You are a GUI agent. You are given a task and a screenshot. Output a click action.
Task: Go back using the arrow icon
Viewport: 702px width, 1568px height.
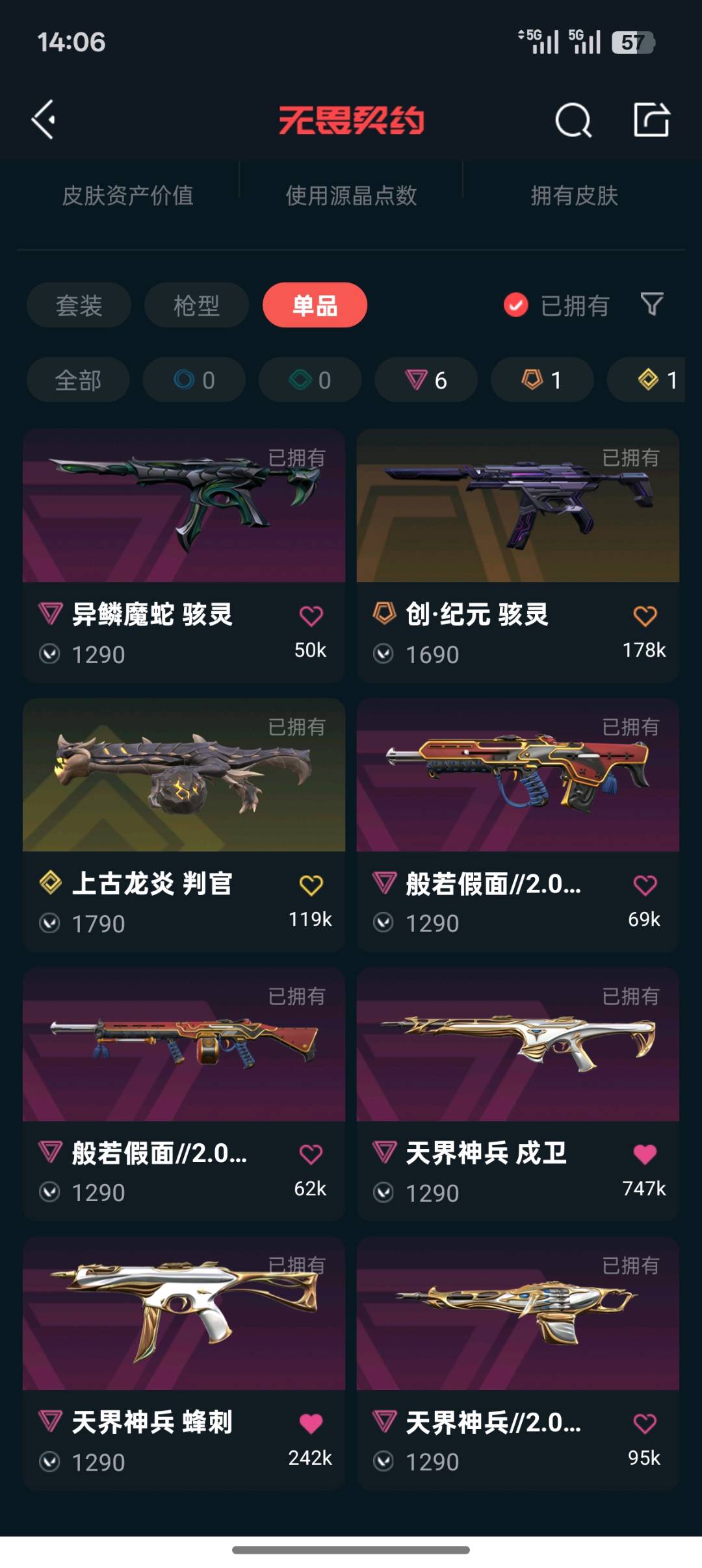click(44, 120)
